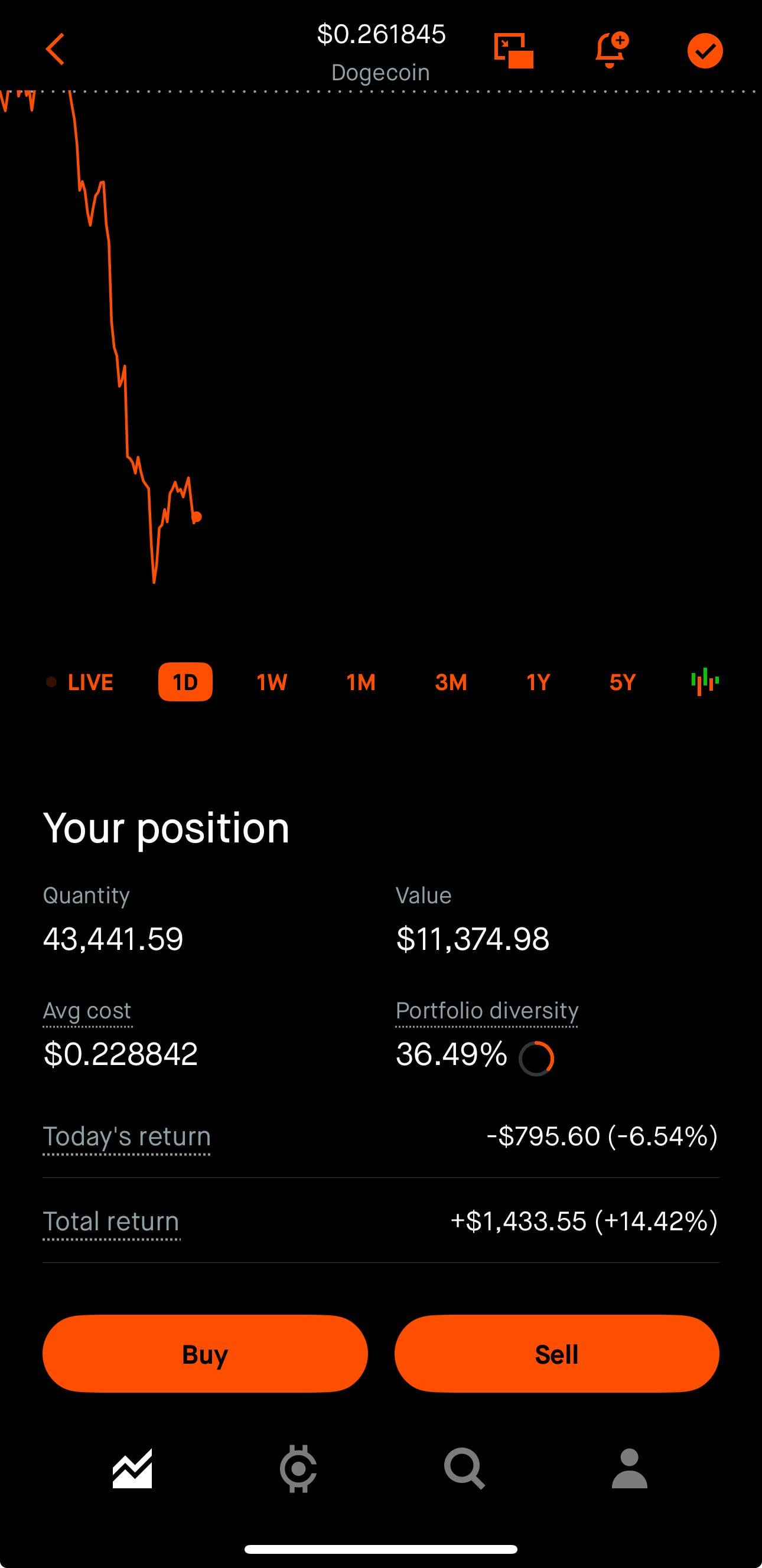Viewport: 762px width, 1568px height.
Task: Select the 1D chart range
Action: coord(185,682)
